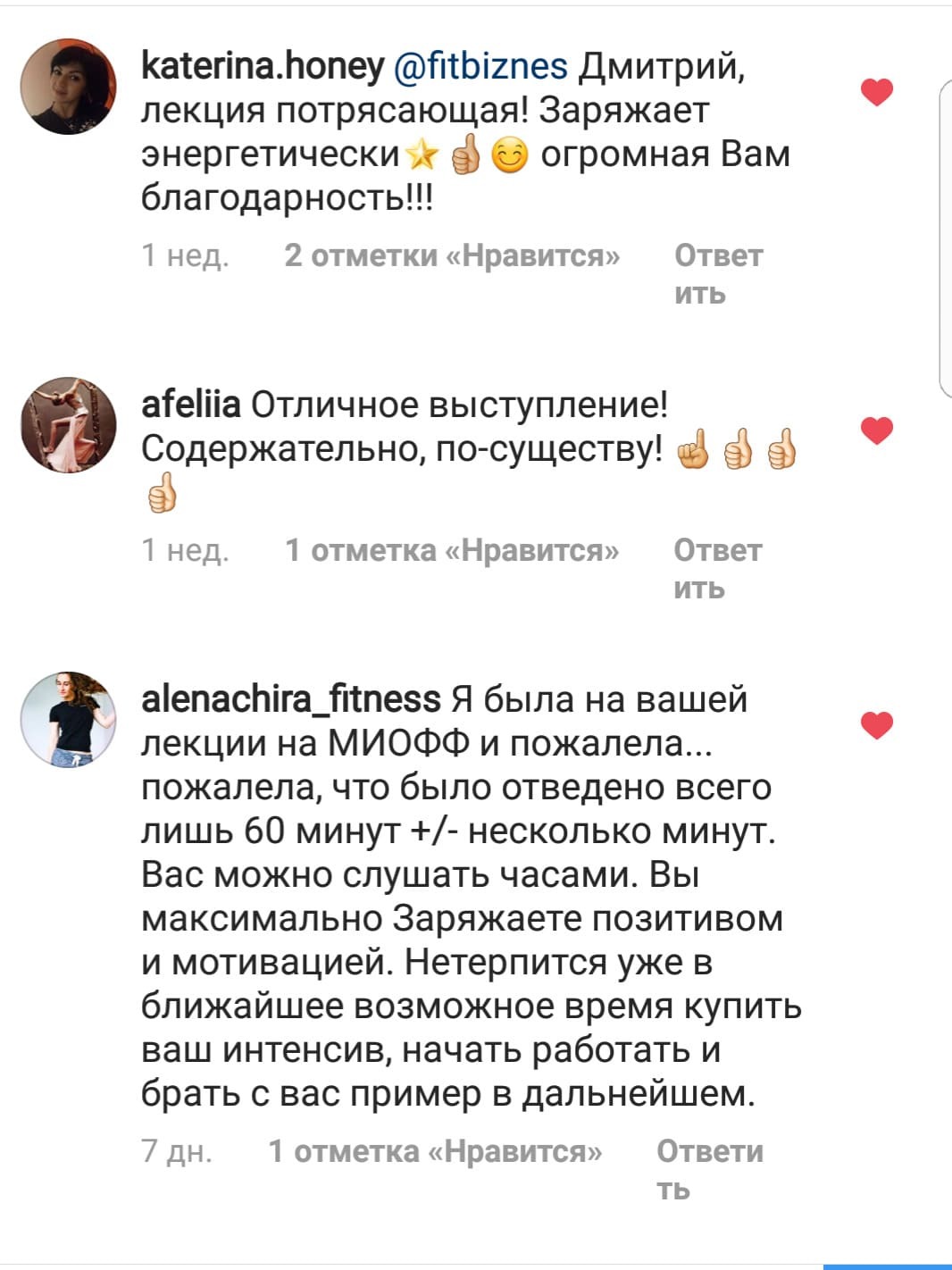The height and width of the screenshot is (1270, 952).
Task: Open the @fitbiznes mention link
Action: point(480,66)
